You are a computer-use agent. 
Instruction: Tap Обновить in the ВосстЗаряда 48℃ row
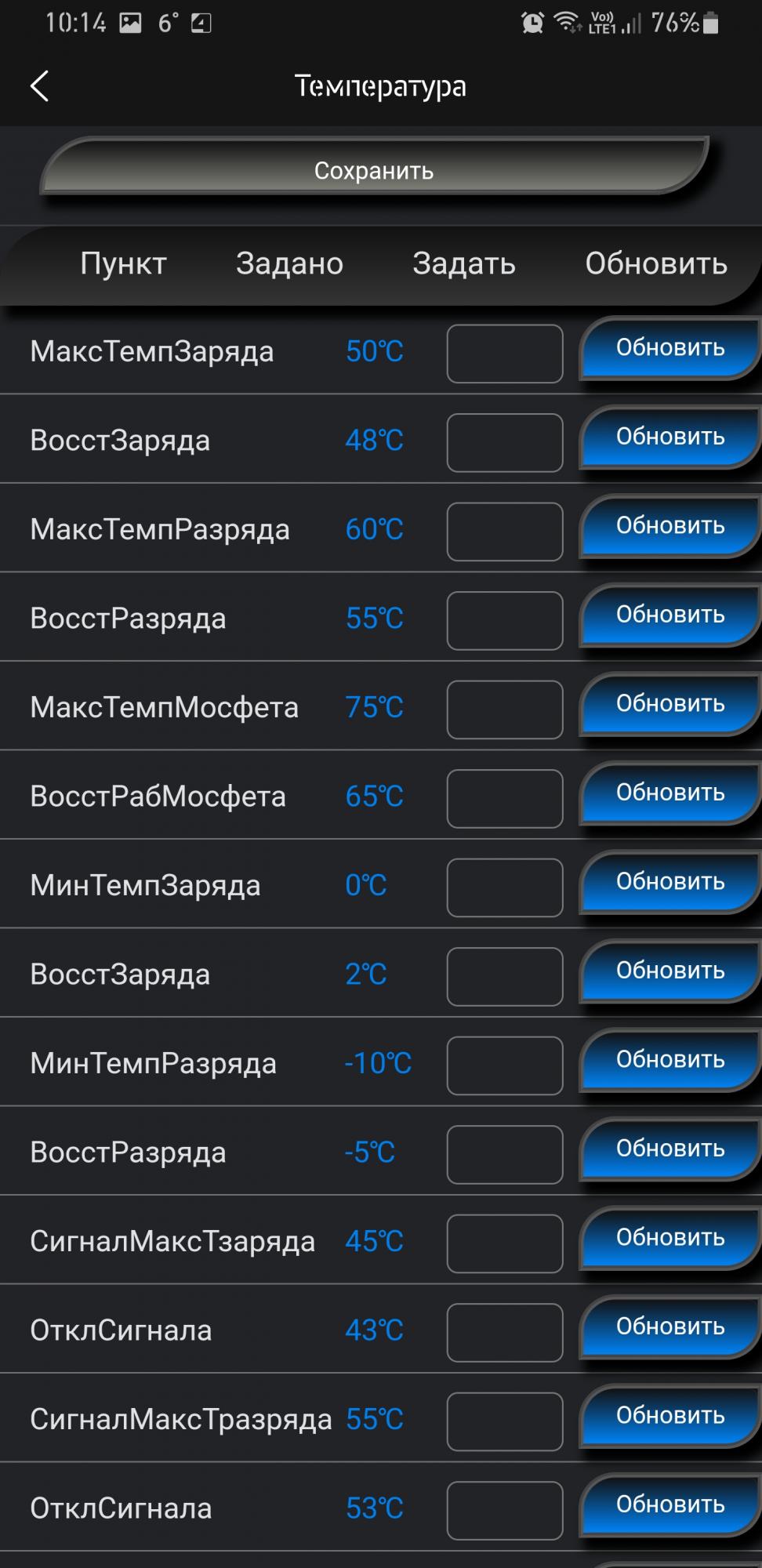click(x=669, y=437)
